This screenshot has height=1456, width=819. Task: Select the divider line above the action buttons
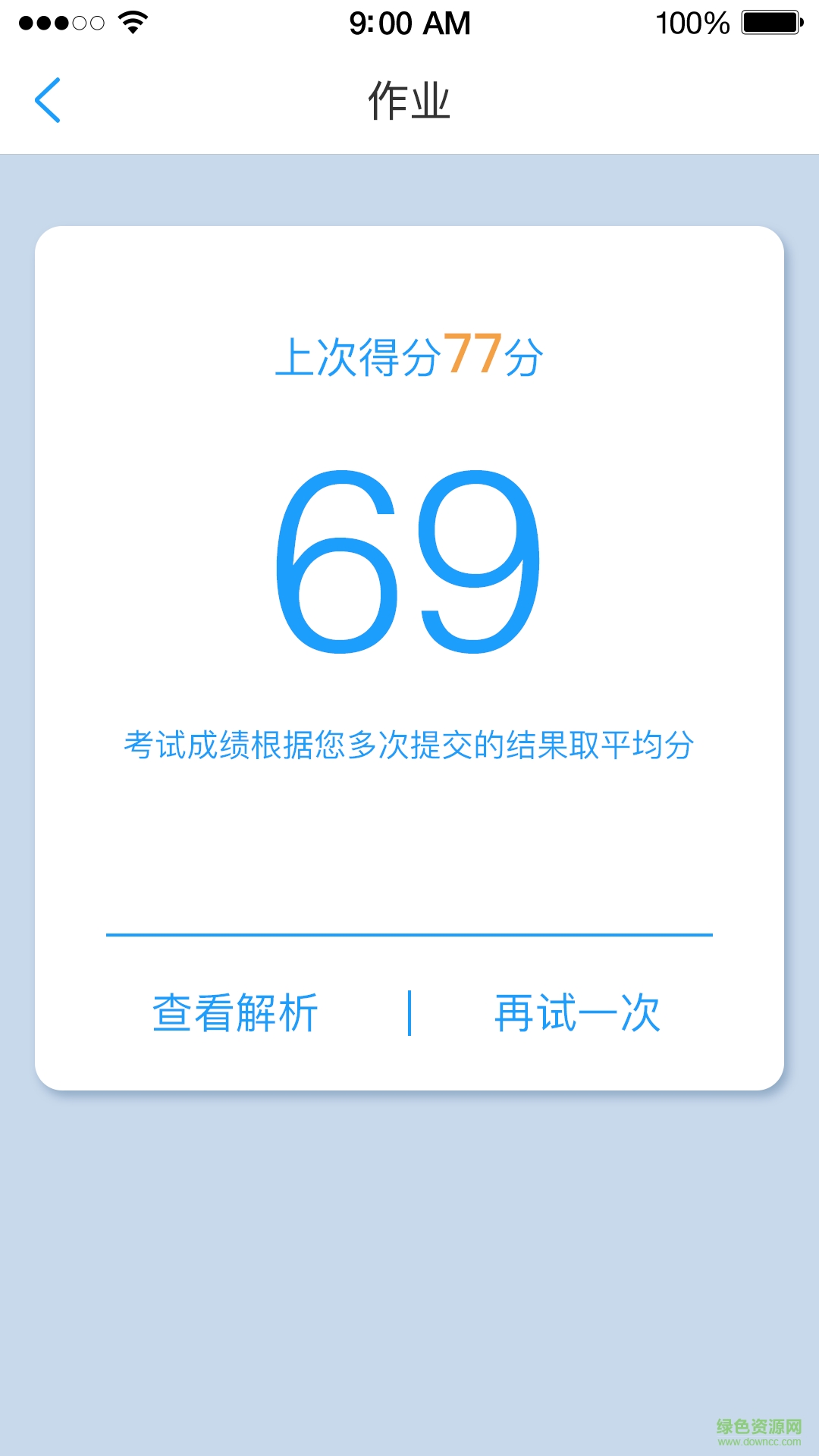pyautogui.click(x=409, y=934)
